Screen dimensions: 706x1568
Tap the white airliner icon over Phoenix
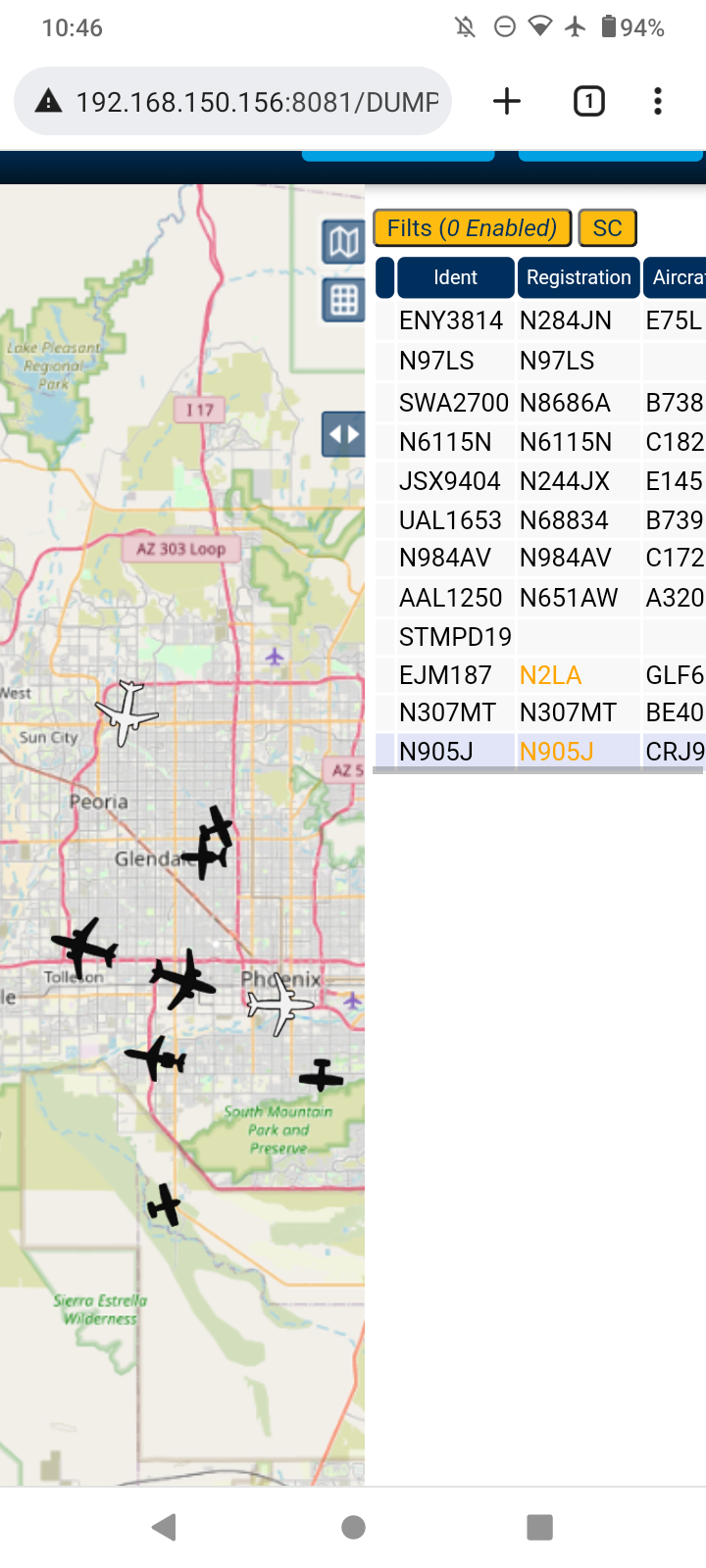[x=280, y=1003]
